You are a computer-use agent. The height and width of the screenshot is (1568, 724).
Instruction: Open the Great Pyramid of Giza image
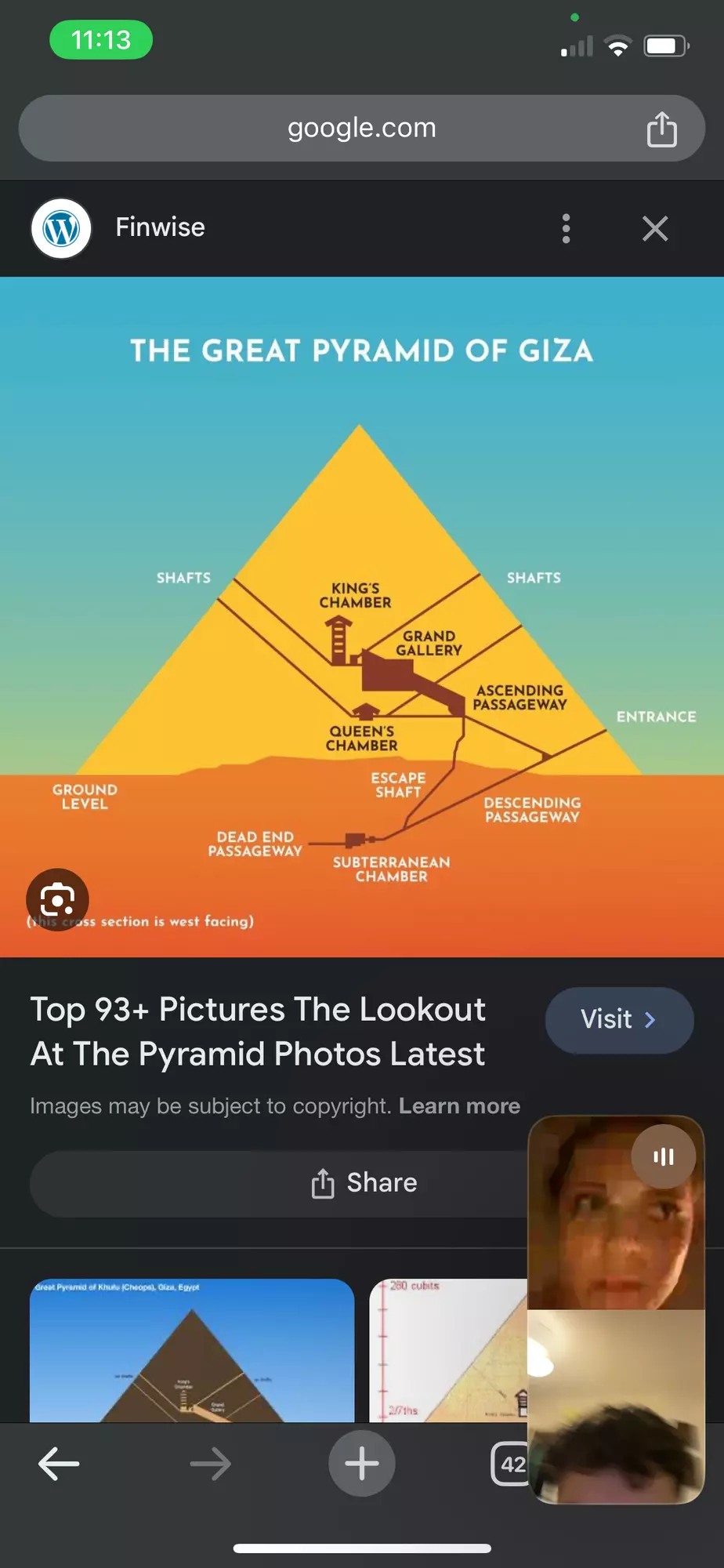click(x=362, y=616)
